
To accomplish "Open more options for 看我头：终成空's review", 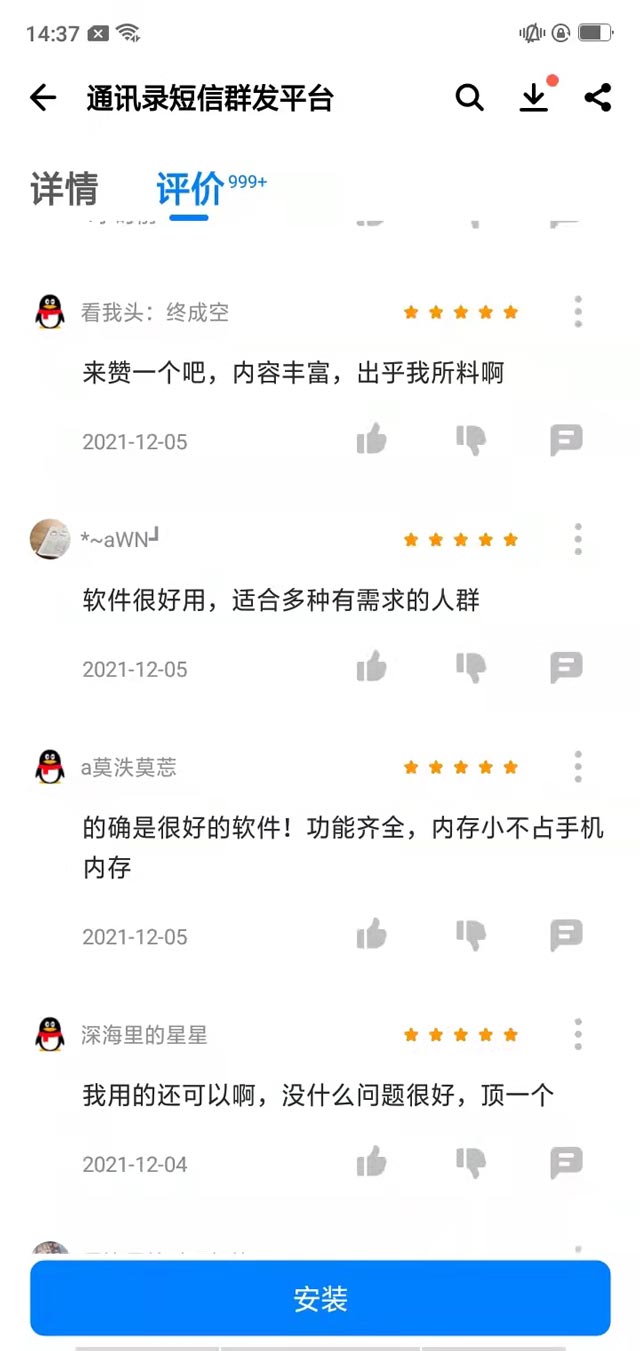I will [x=578, y=312].
